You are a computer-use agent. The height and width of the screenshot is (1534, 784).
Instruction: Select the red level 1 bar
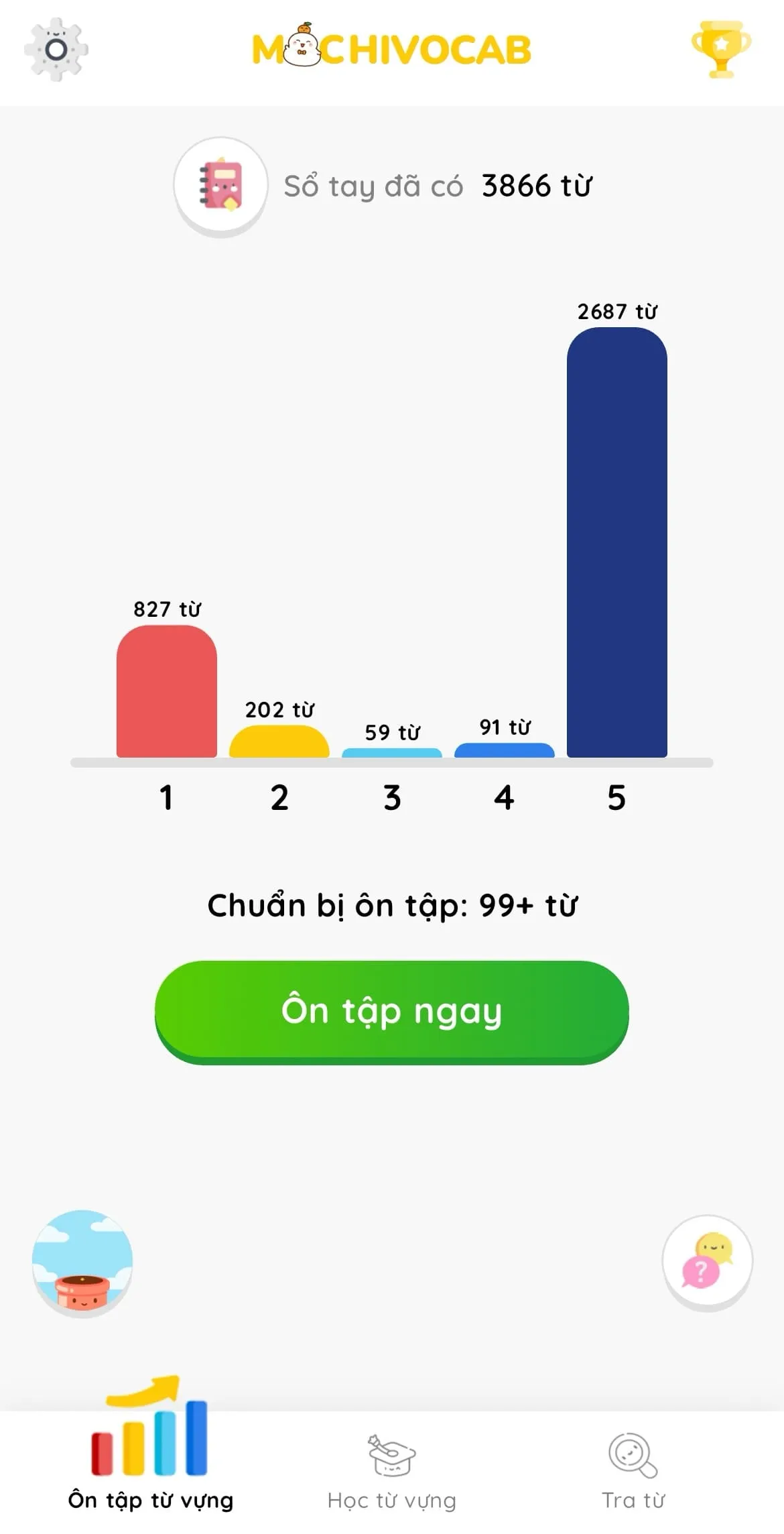(x=166, y=691)
